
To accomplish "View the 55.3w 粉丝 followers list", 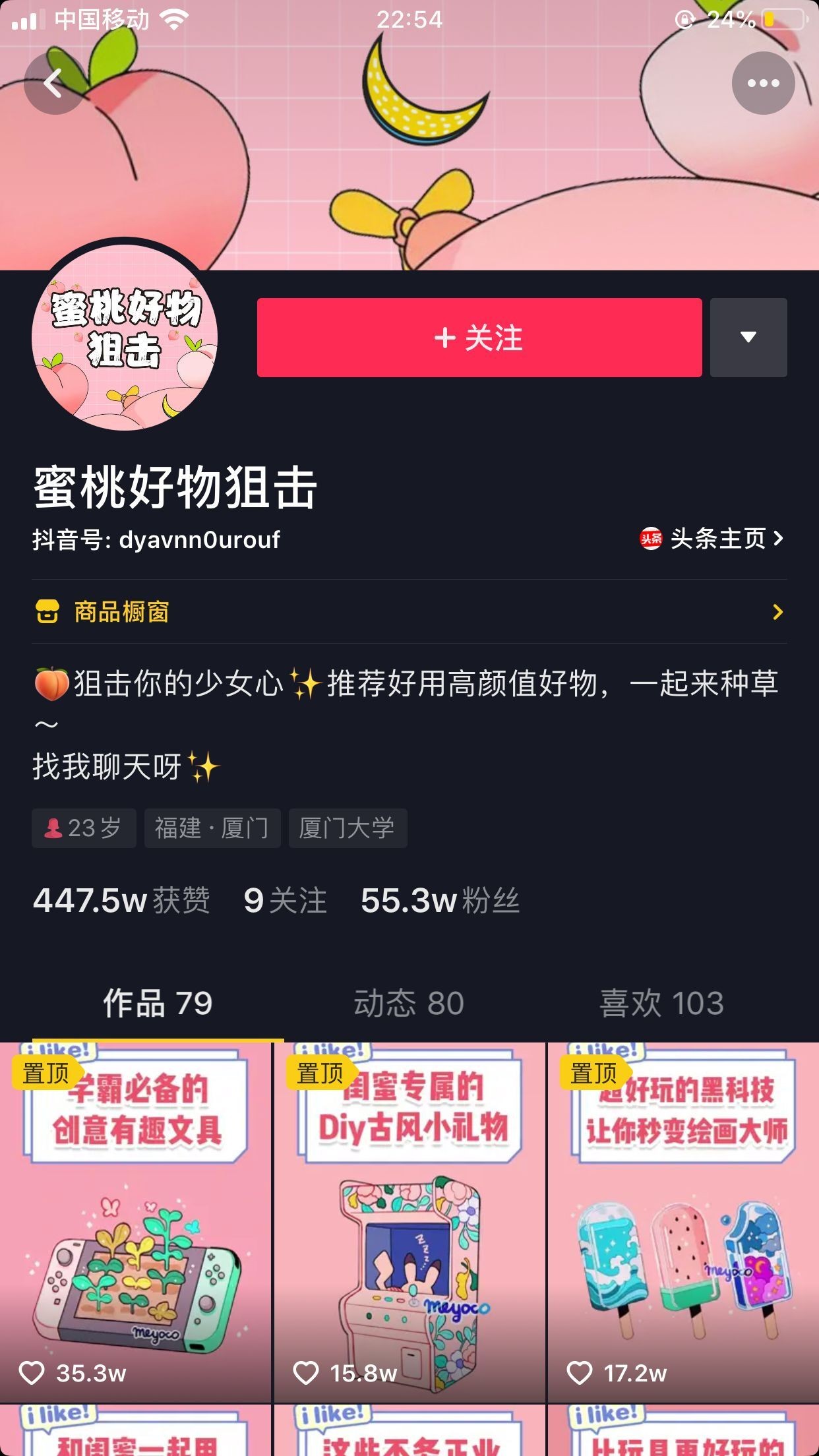I will [x=440, y=901].
